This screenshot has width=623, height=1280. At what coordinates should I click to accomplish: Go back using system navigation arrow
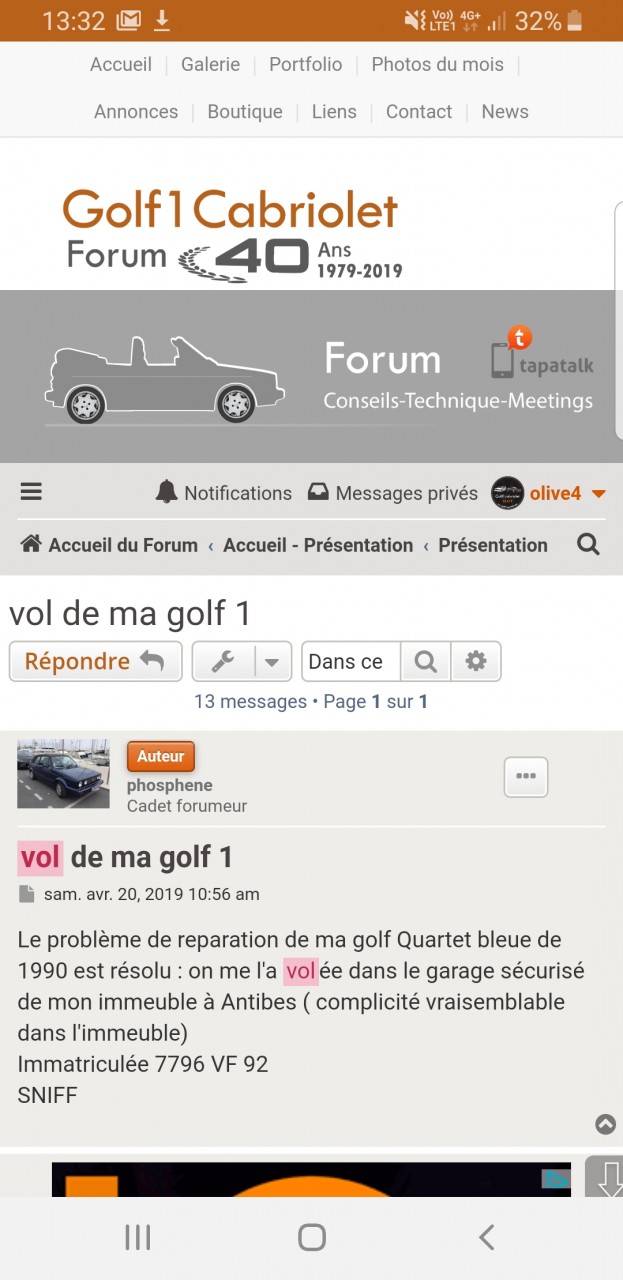coord(487,1238)
